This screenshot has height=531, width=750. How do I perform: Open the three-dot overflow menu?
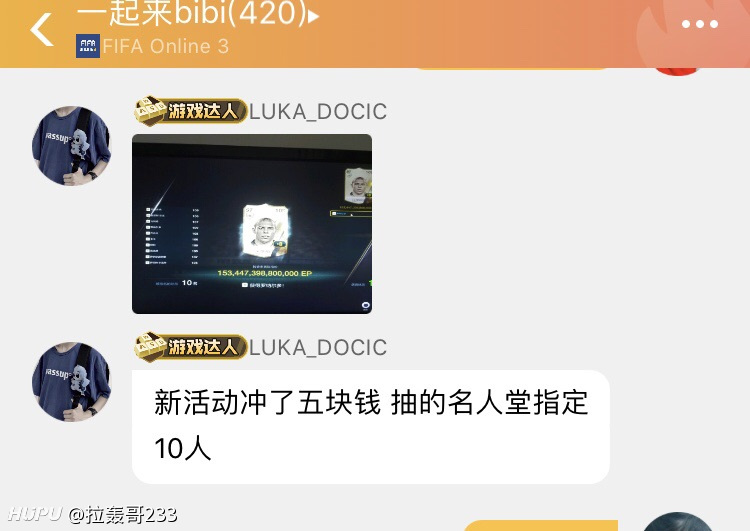[699, 25]
